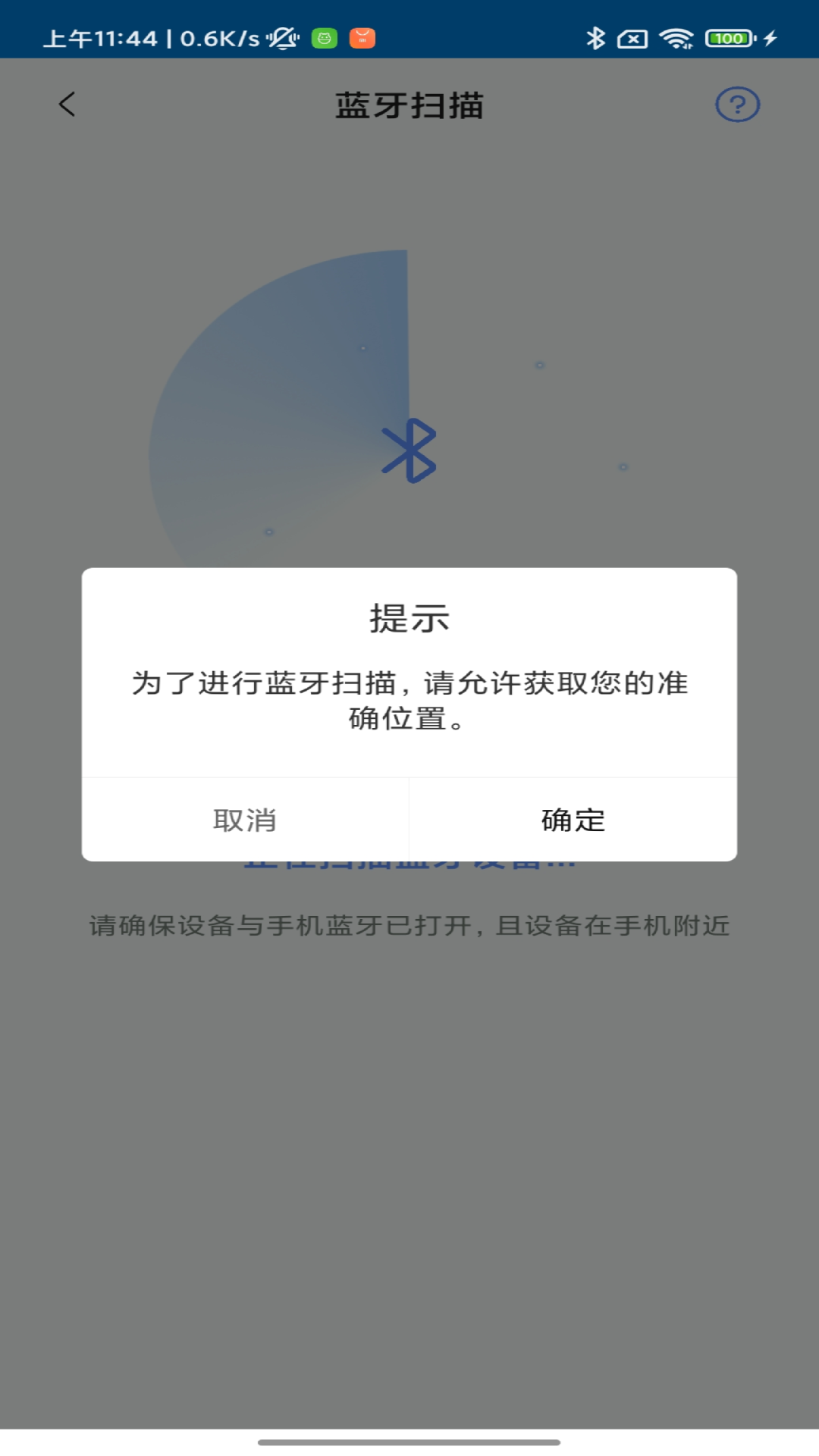Screen dimensions: 819x1456
Task: Tap the hint text about keeping Bluetooth on
Action: (x=409, y=927)
